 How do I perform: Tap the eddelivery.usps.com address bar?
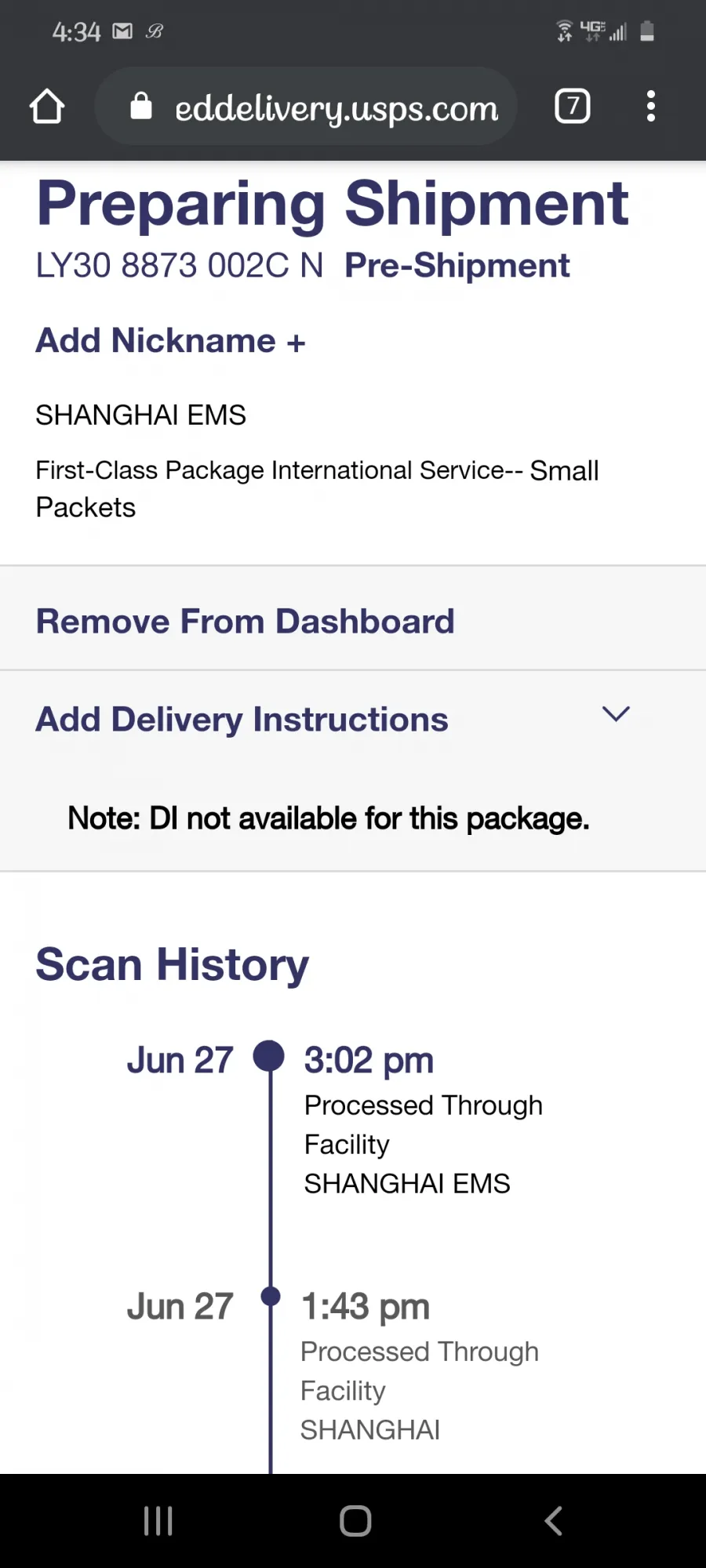(x=306, y=106)
